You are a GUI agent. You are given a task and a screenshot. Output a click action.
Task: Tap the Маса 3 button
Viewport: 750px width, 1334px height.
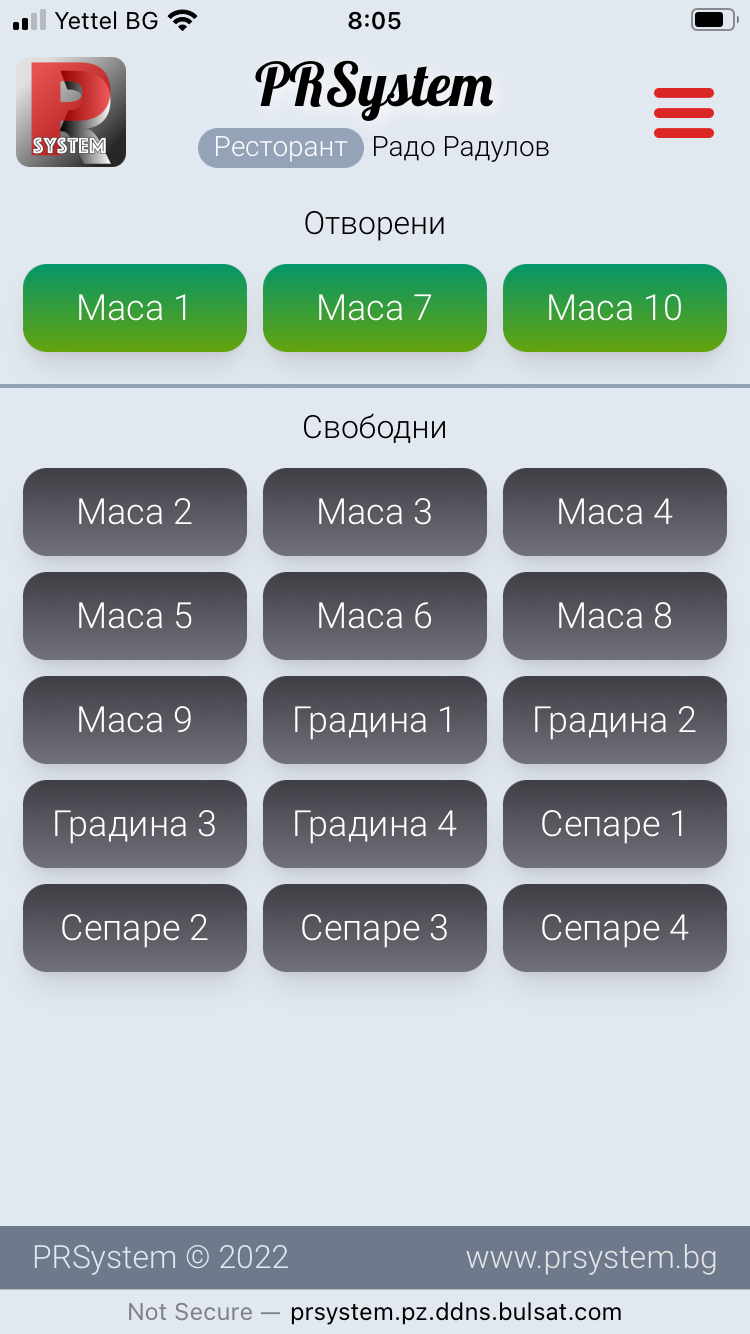(375, 512)
